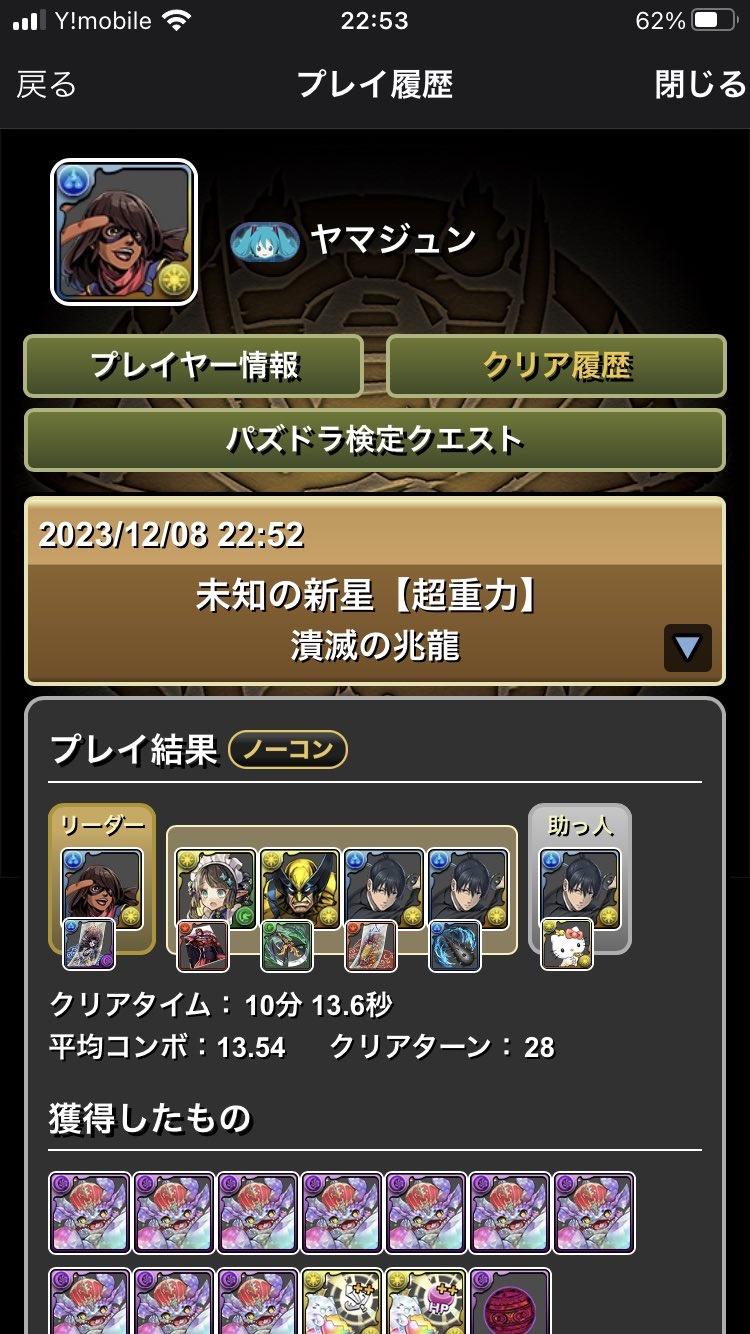The image size is (750, 1334).
Task: Inspect the first obtained reward item
Action: [90, 1213]
